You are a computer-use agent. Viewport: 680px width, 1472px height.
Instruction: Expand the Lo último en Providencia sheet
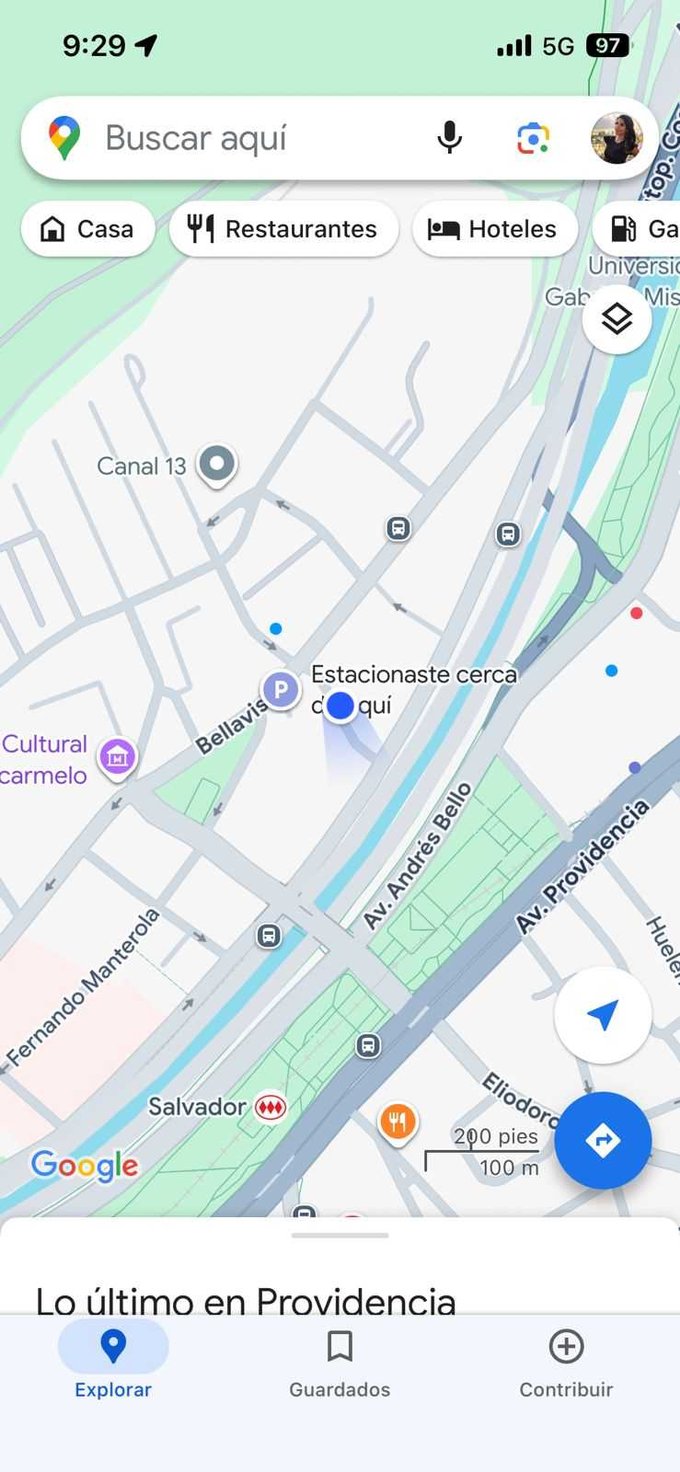tap(340, 1236)
